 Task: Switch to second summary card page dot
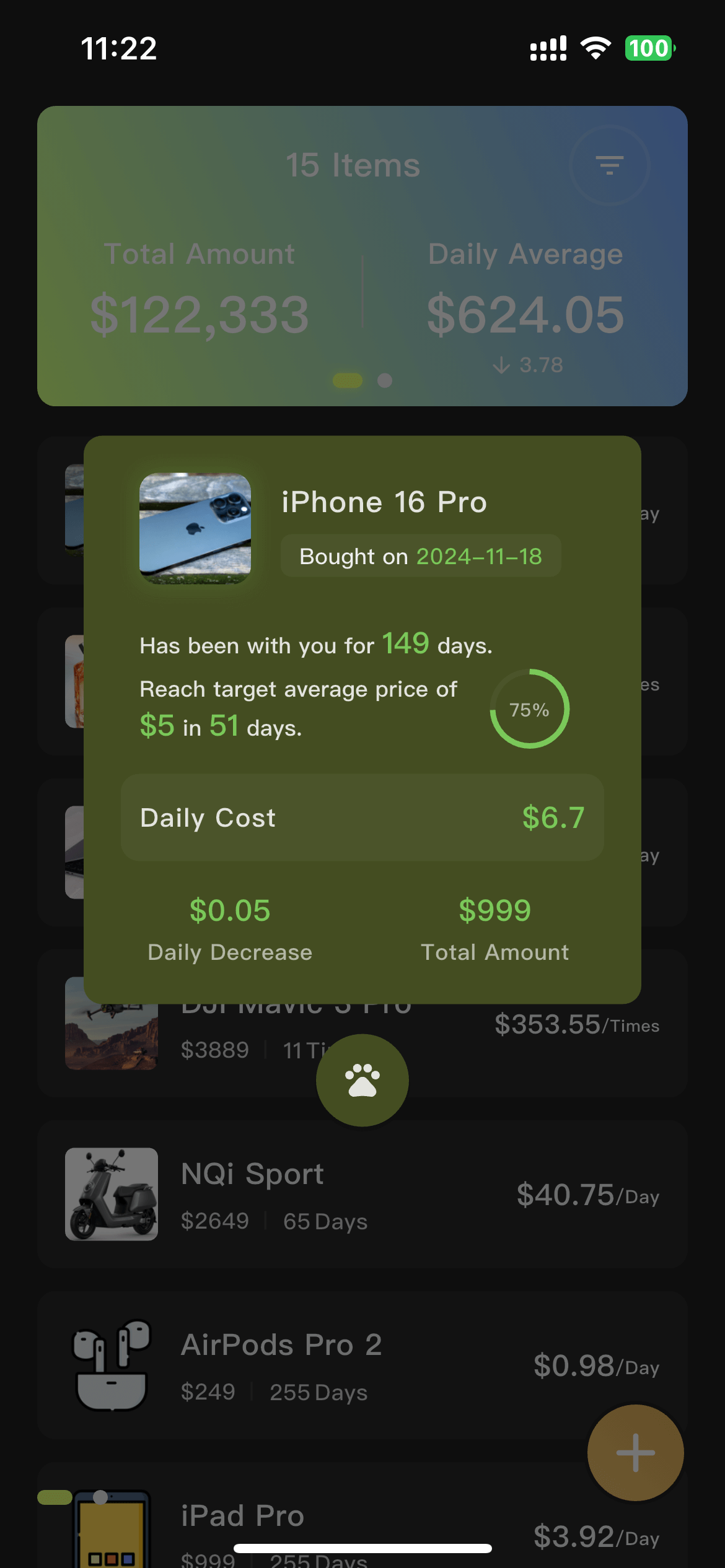(385, 380)
